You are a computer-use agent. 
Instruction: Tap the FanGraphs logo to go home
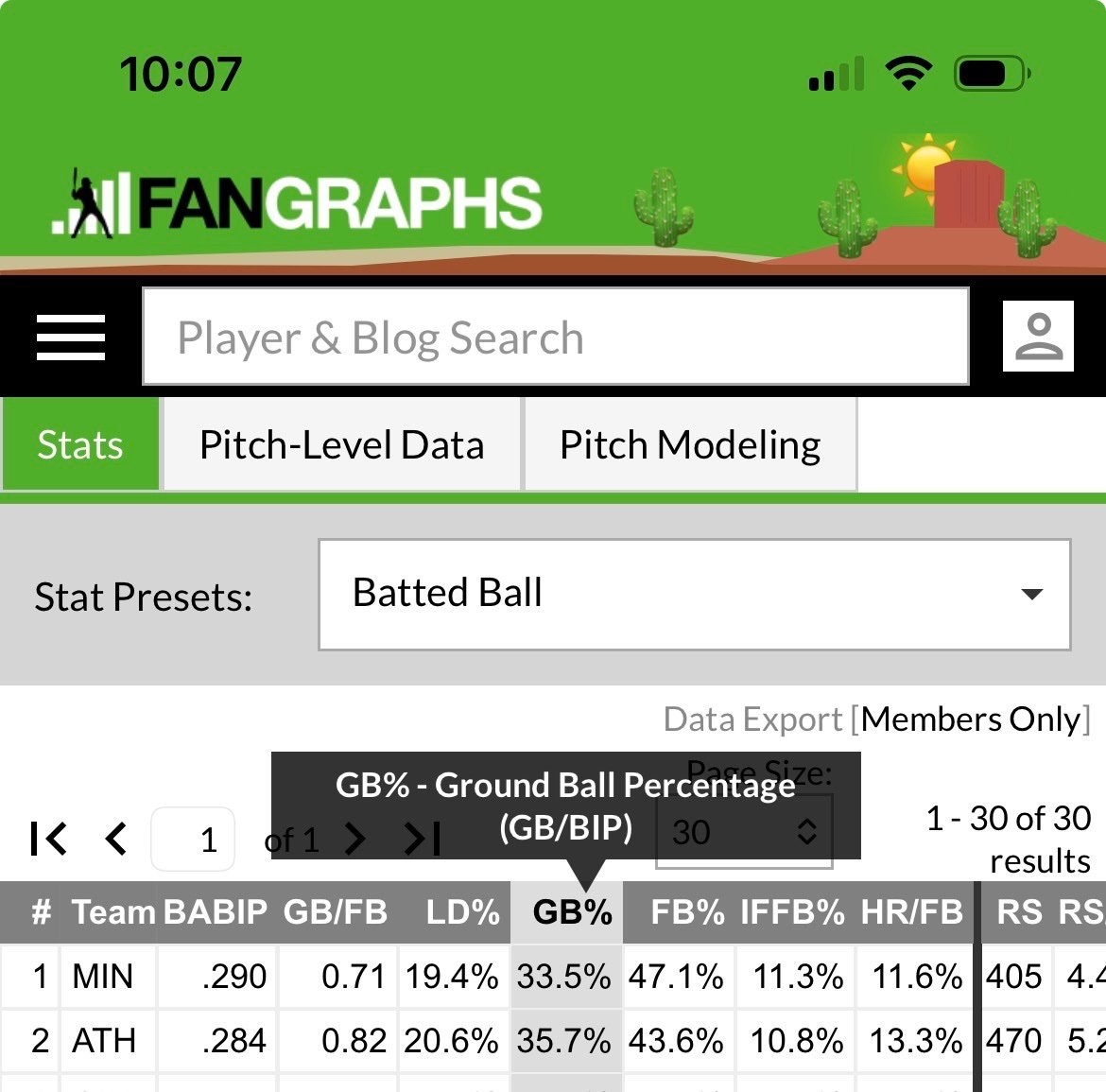click(x=298, y=203)
